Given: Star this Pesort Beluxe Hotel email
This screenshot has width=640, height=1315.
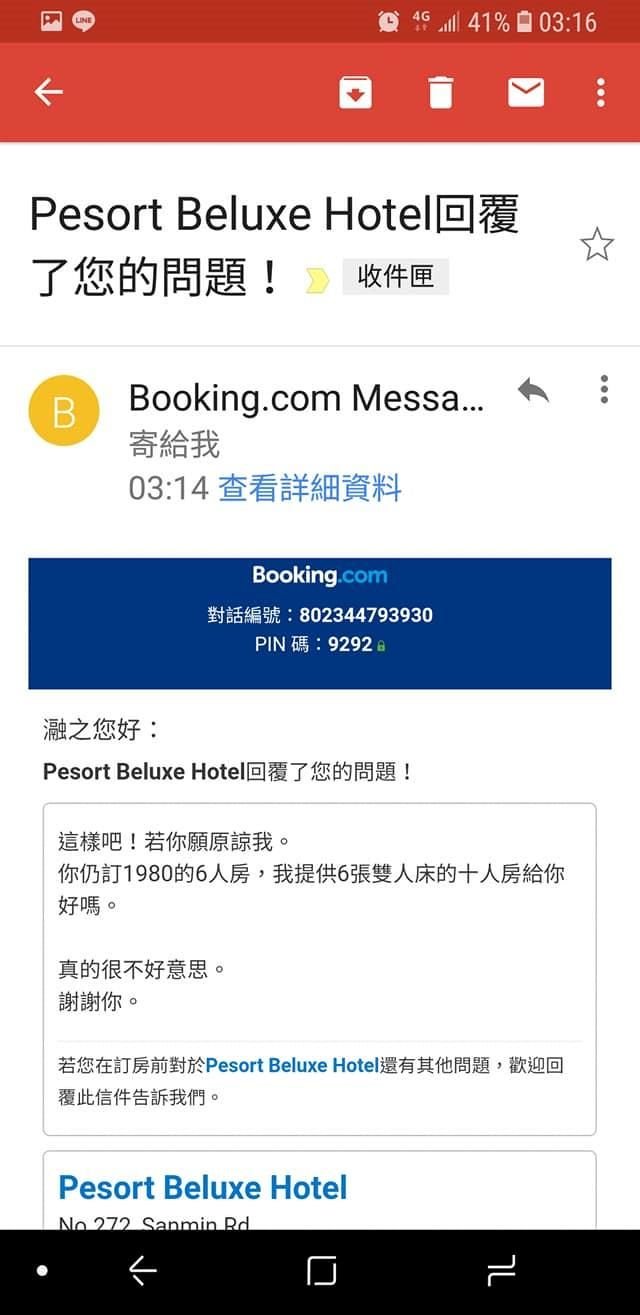Looking at the screenshot, I should [597, 244].
